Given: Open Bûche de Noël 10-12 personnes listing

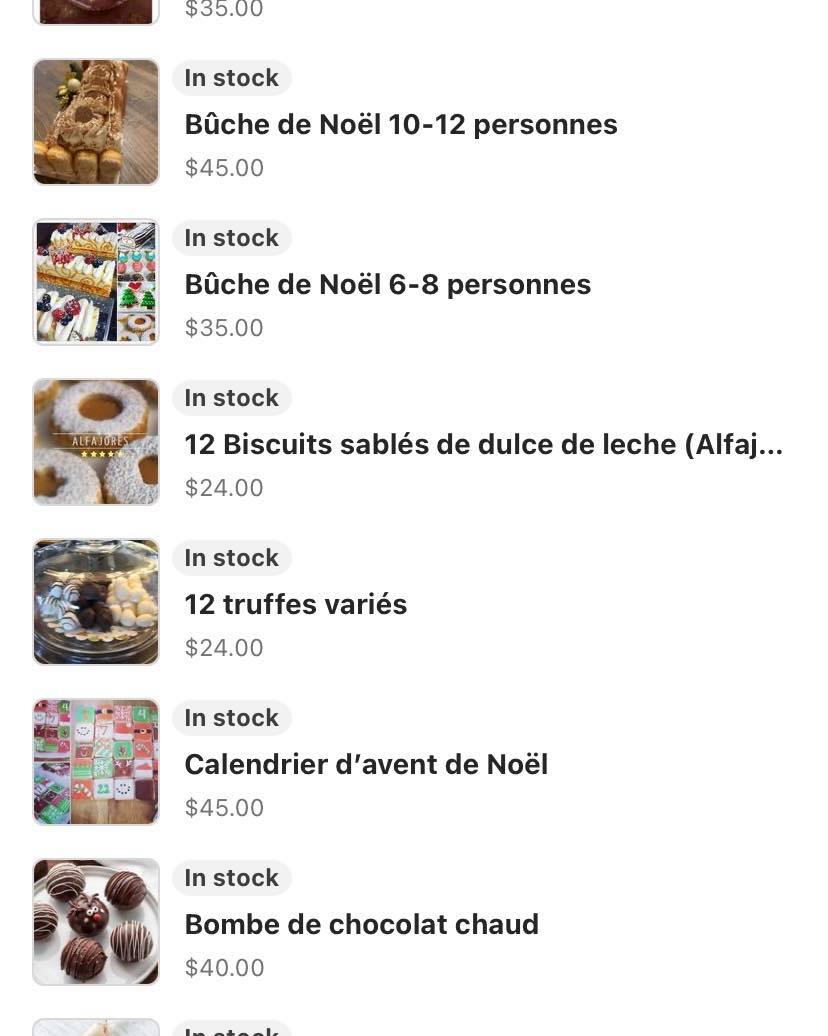Looking at the screenshot, I should [400, 125].
